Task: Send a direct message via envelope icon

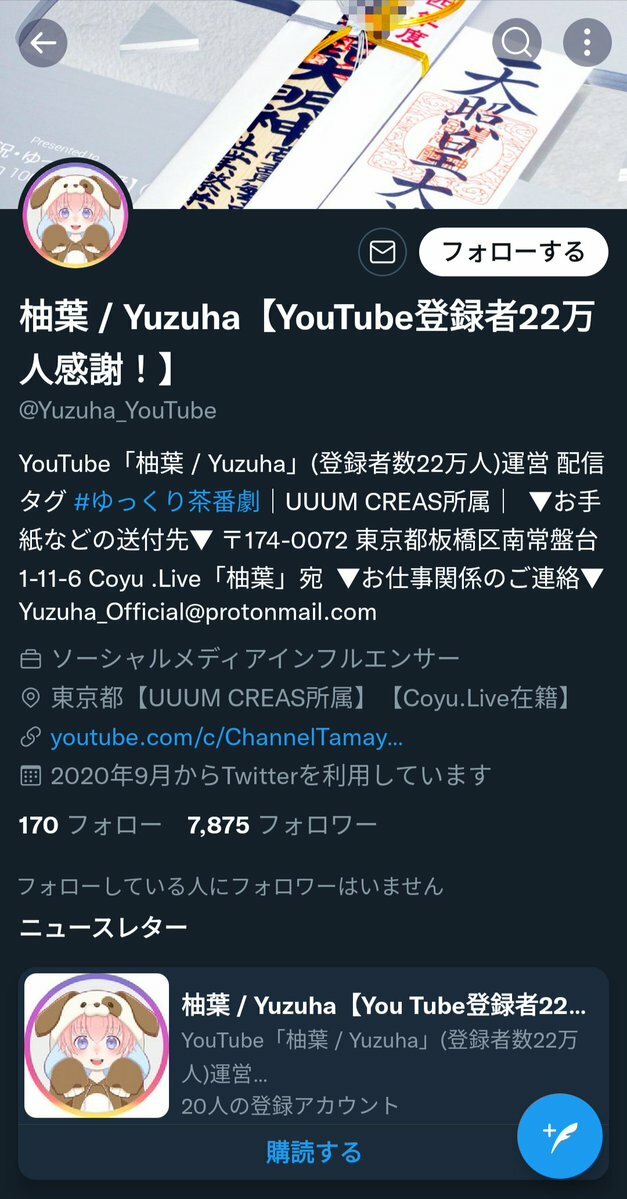Action: click(382, 252)
